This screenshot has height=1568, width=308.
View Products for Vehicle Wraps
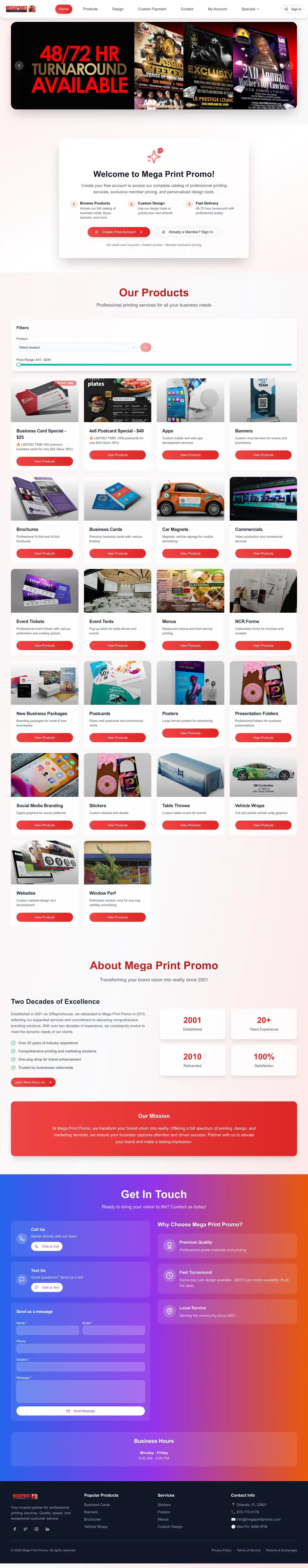(x=263, y=825)
